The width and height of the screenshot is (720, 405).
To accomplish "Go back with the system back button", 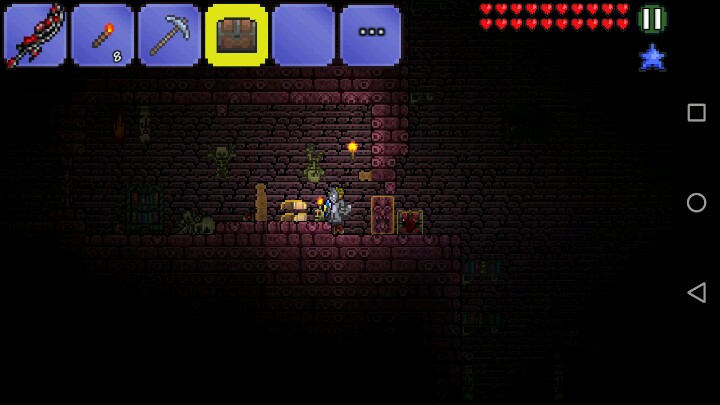I will coord(697,292).
